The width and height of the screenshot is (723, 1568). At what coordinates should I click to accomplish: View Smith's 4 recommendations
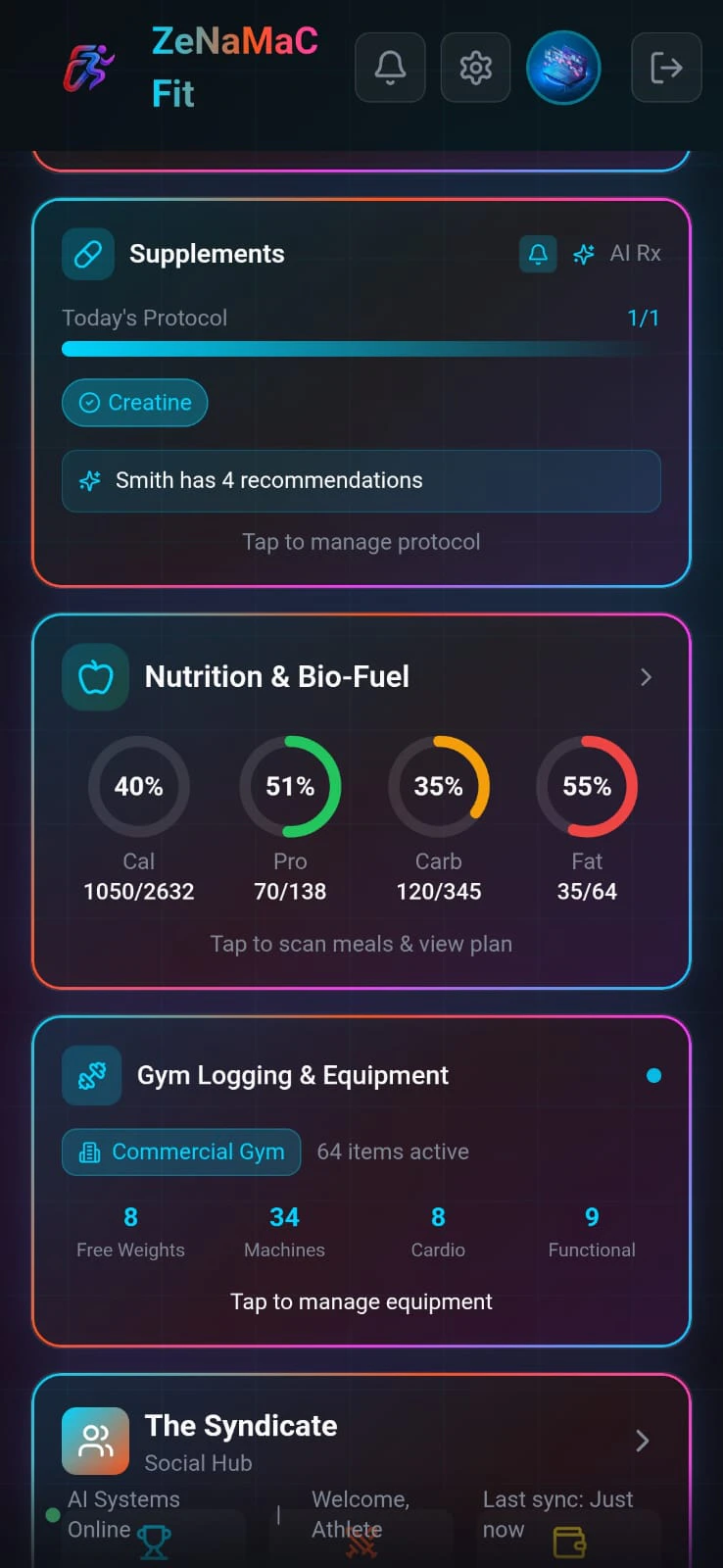tap(361, 481)
